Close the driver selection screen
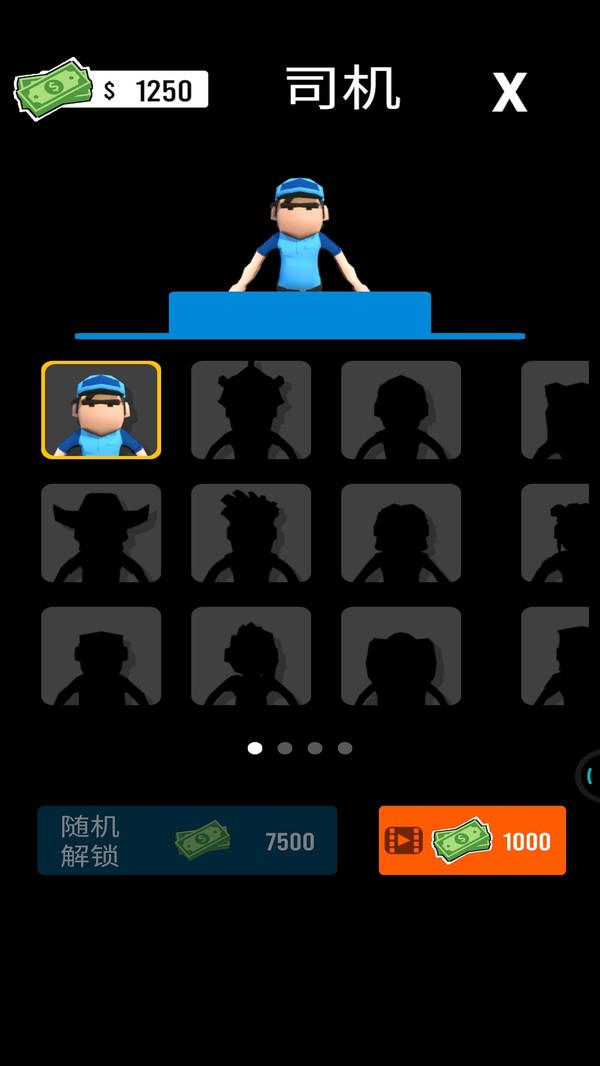The image size is (600, 1066). 509,93
